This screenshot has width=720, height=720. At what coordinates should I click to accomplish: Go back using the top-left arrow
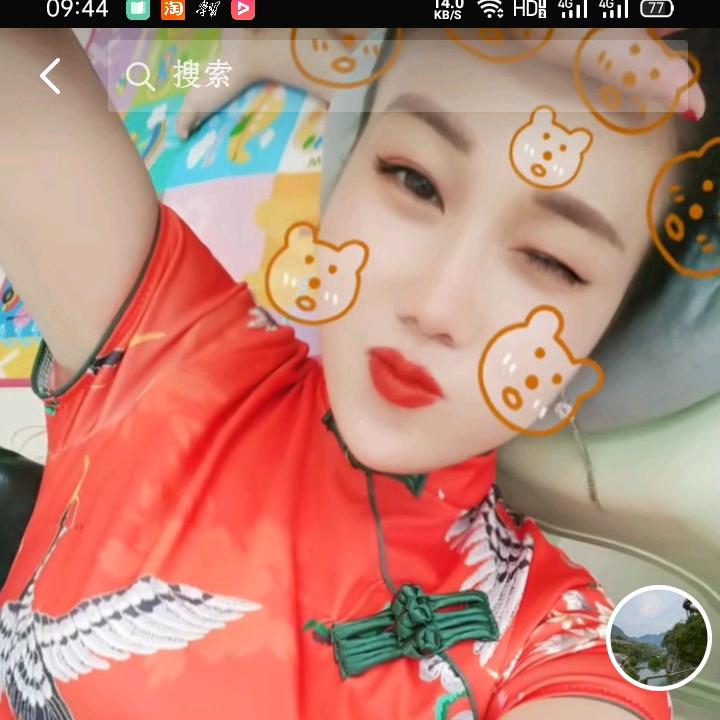coord(50,76)
